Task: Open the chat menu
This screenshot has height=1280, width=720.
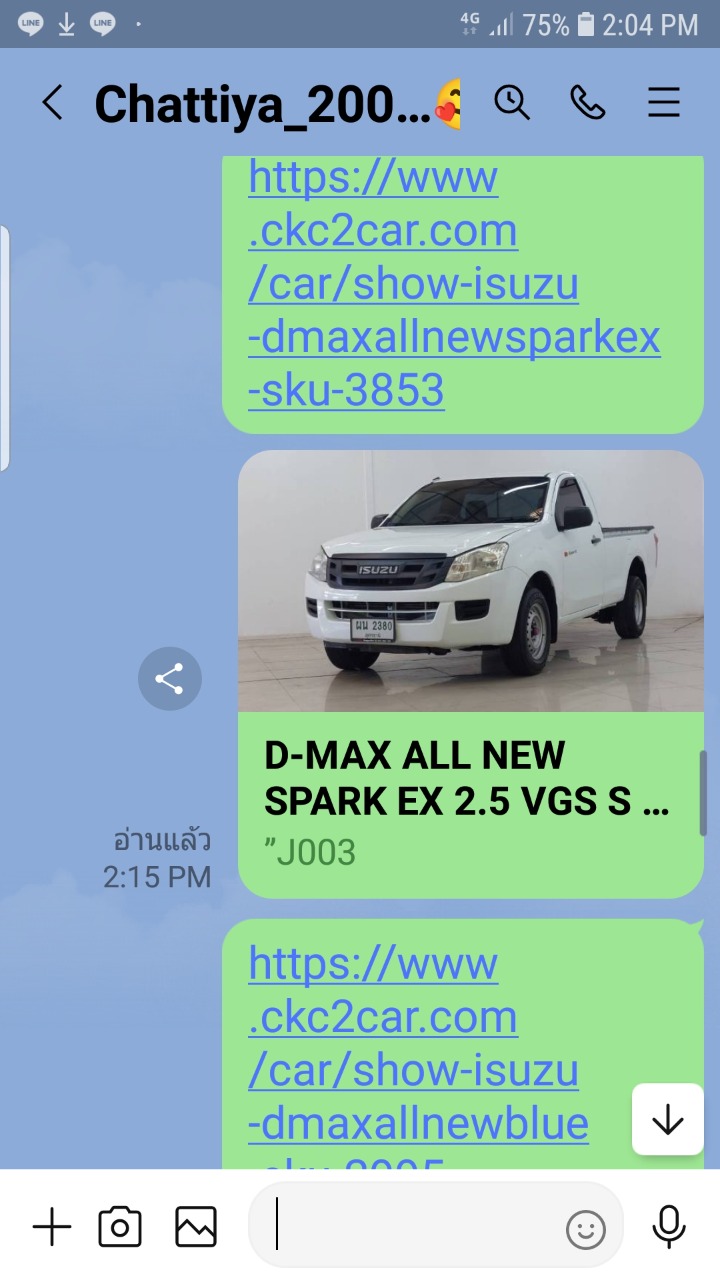Action: [664, 103]
